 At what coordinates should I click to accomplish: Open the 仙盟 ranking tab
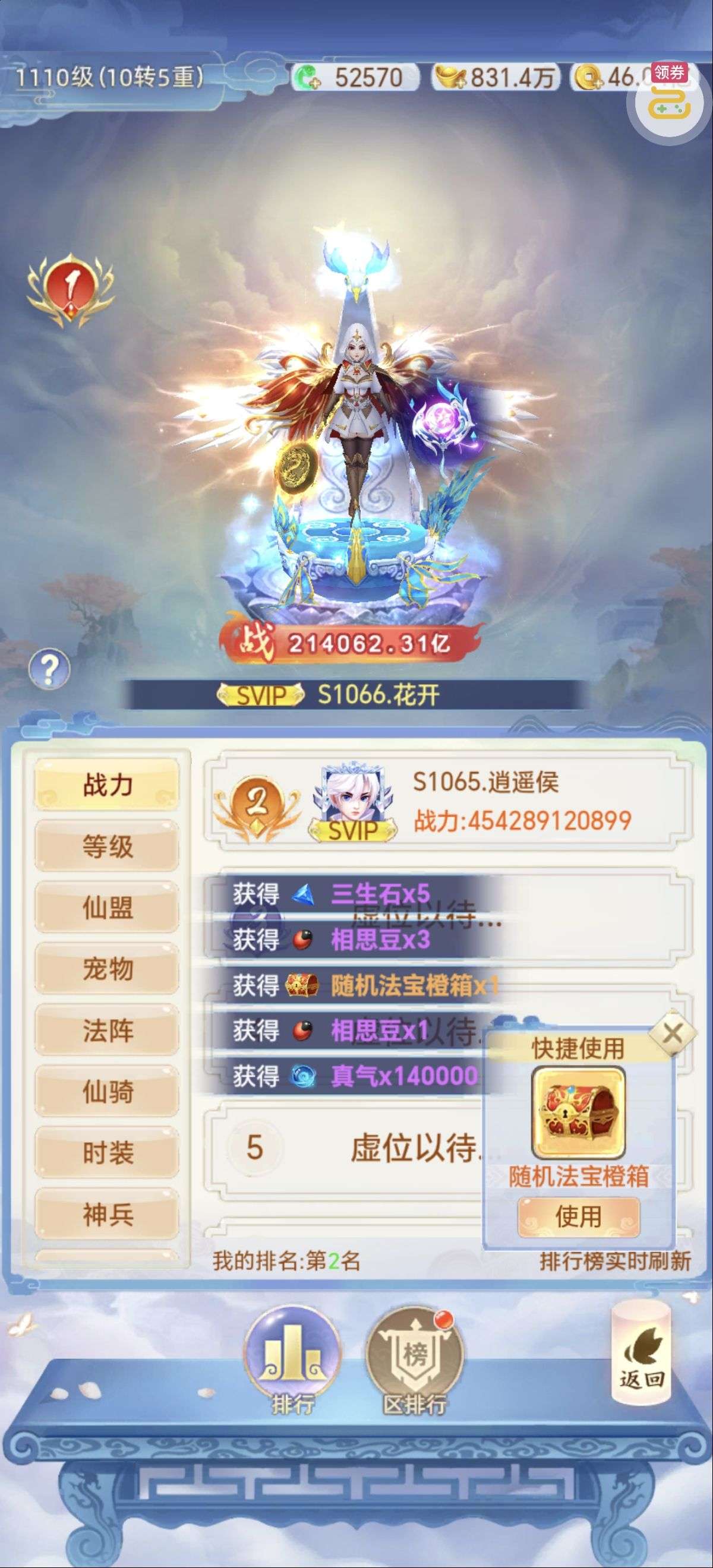[x=107, y=908]
